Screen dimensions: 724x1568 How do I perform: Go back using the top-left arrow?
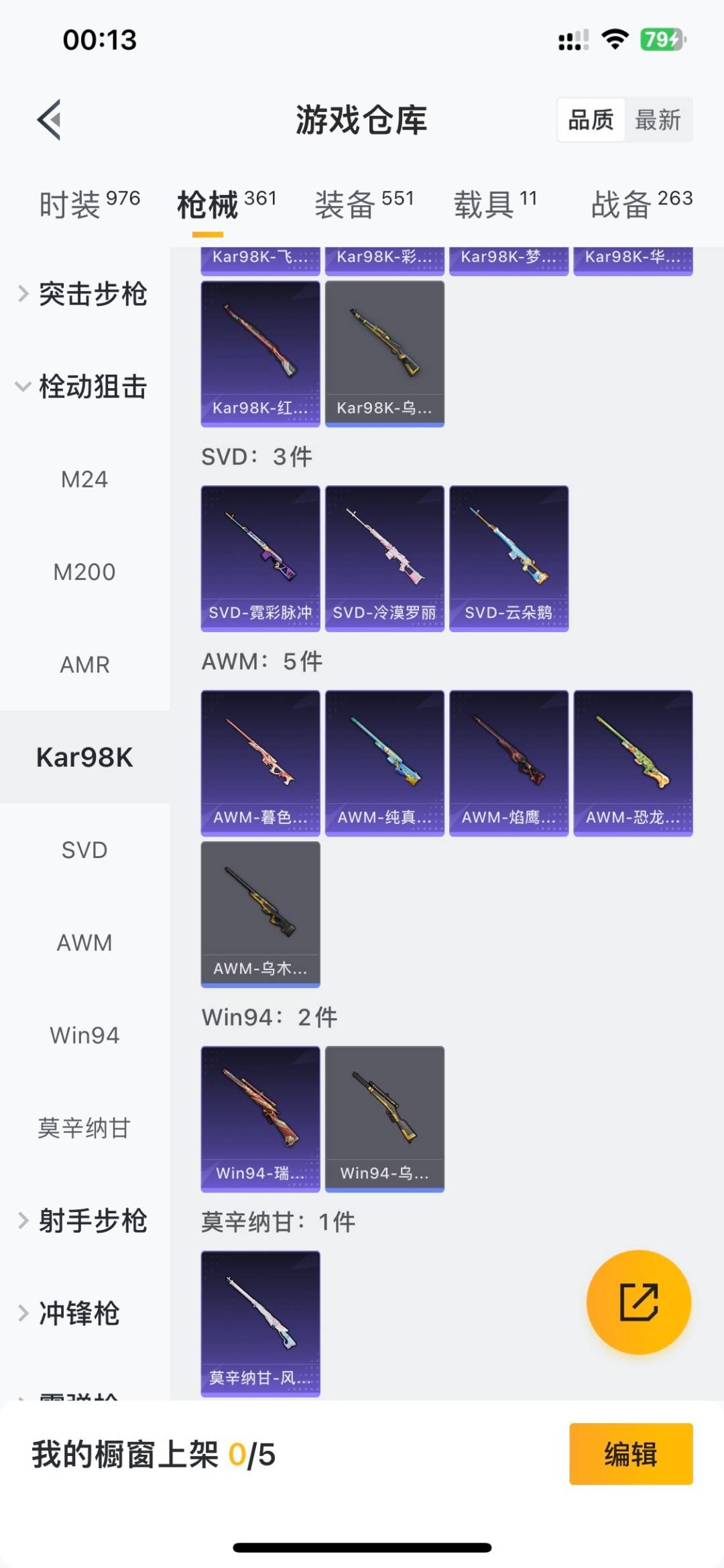pos(50,120)
